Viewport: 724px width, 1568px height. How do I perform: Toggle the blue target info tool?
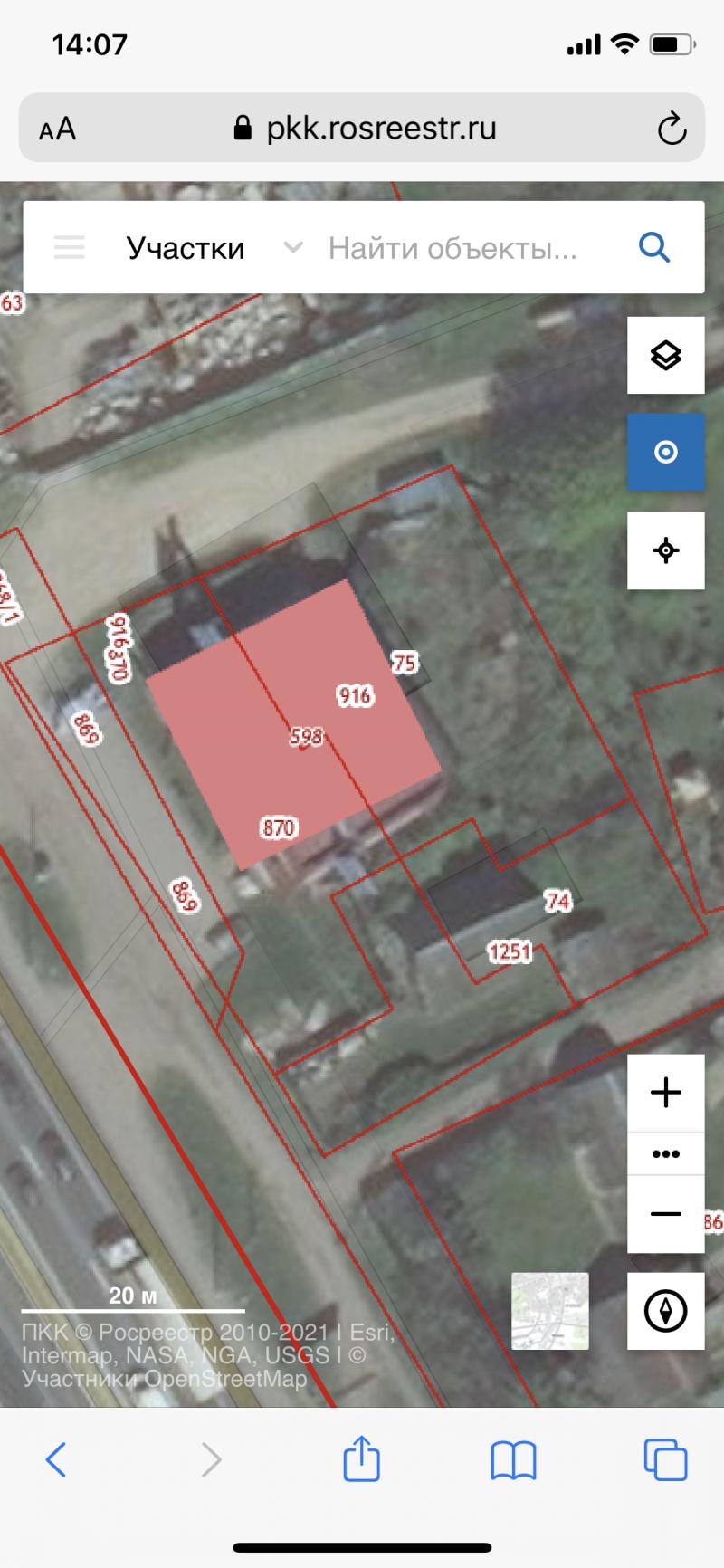(x=666, y=452)
